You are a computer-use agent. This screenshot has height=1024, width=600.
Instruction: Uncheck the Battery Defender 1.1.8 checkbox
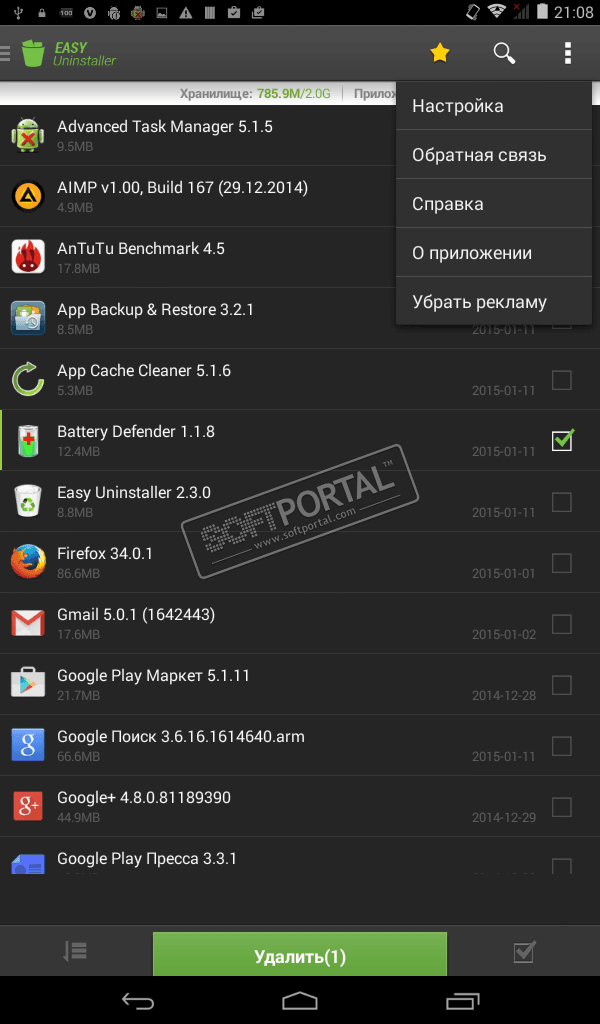click(562, 440)
